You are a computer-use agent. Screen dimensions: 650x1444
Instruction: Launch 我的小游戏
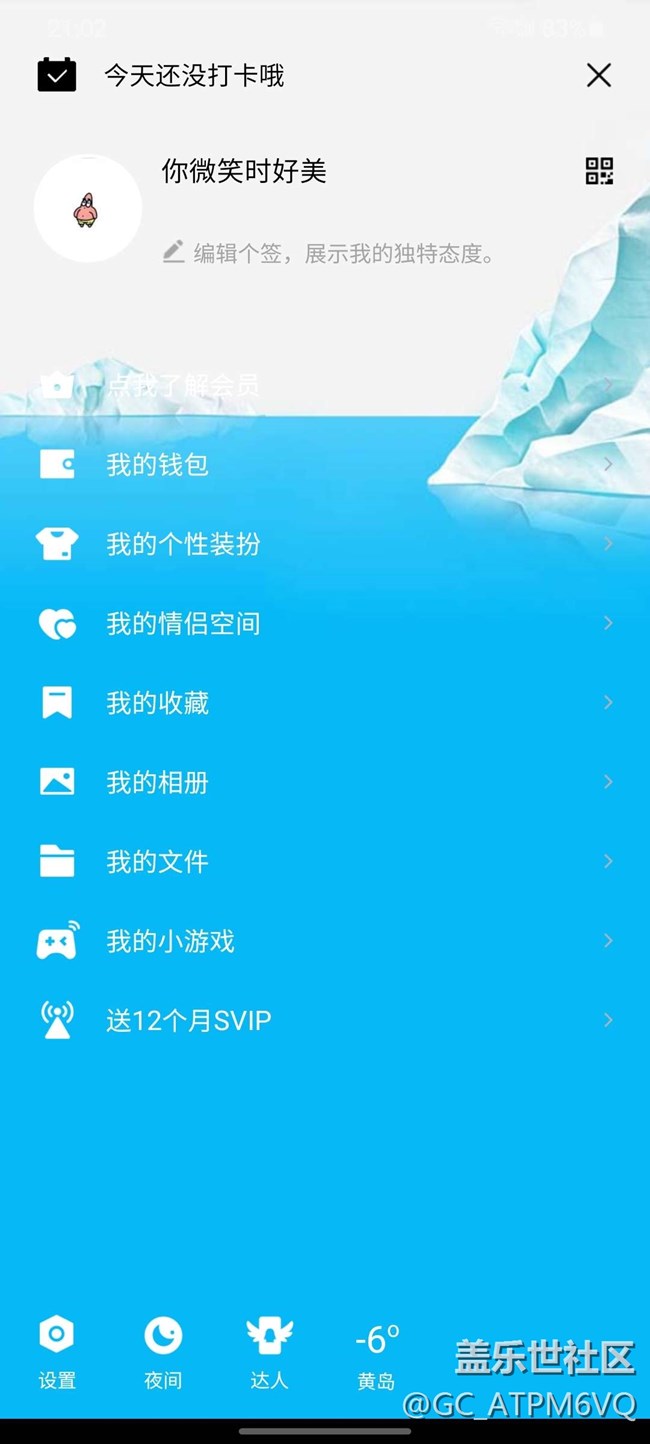pos(170,941)
